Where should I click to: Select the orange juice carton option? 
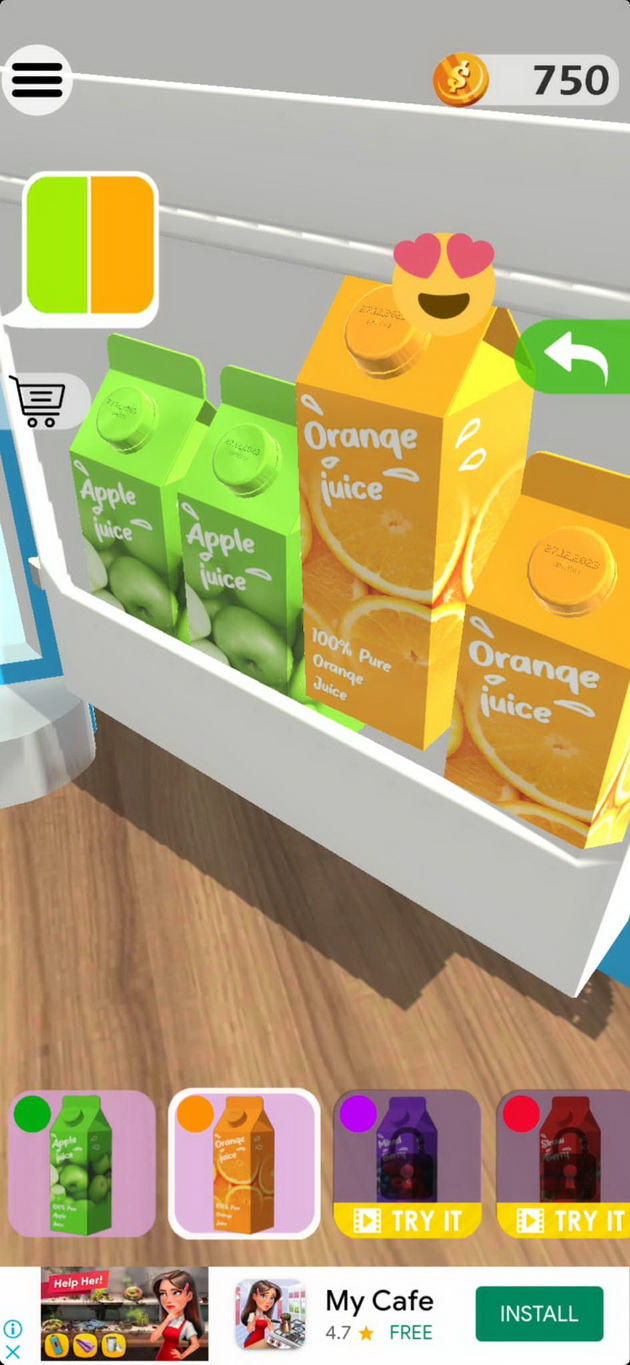pos(244,1164)
